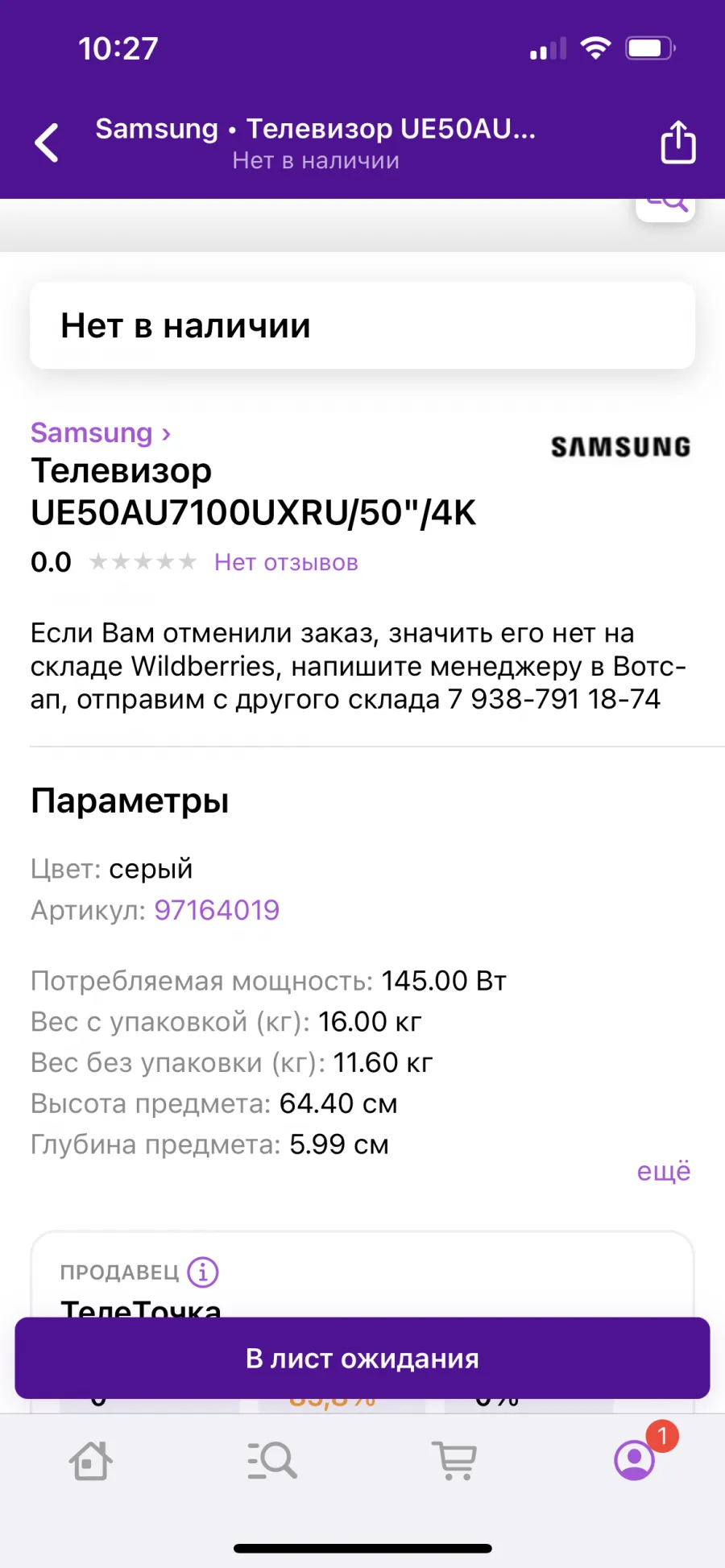Open the catalog search tab
This screenshot has width=725, height=1568.
[272, 1460]
